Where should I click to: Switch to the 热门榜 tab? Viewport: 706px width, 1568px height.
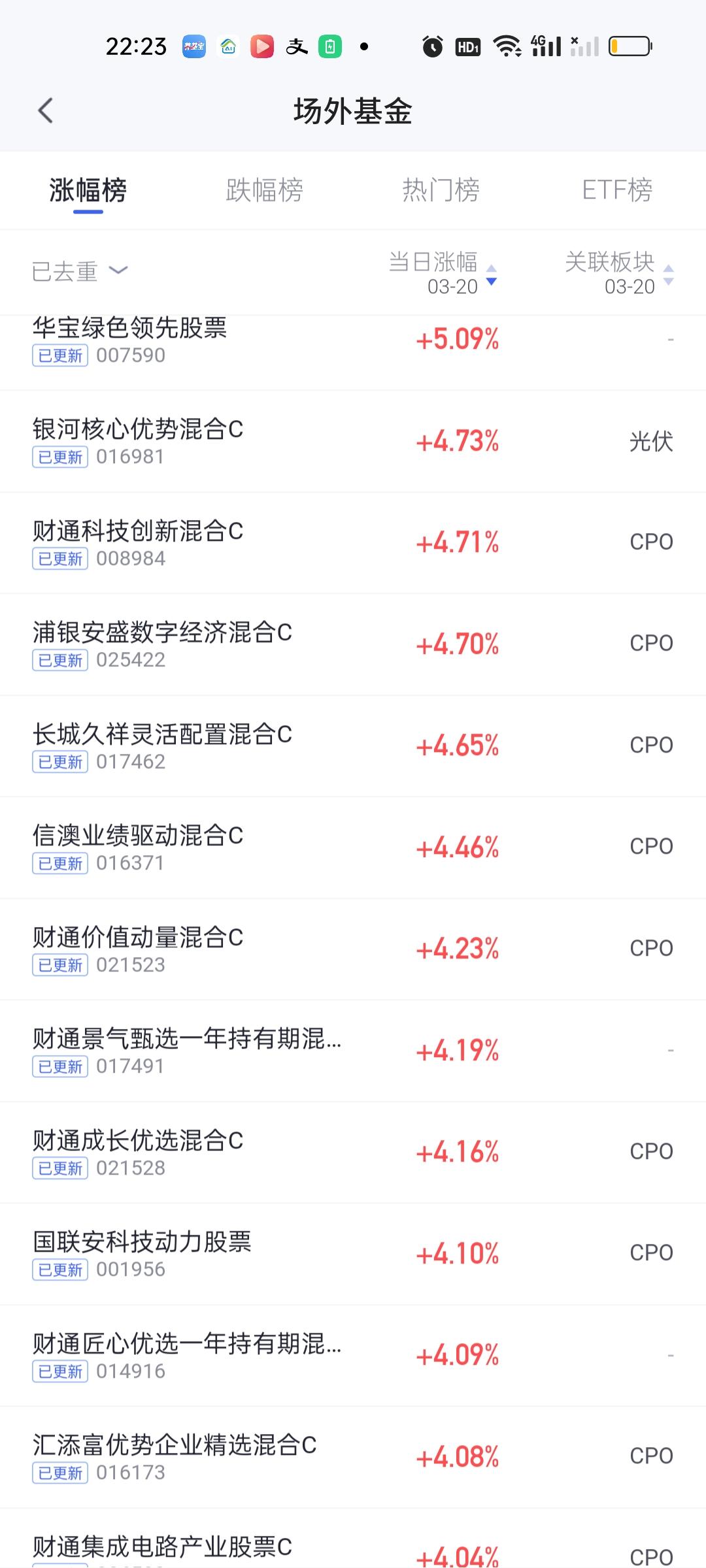pos(441,190)
